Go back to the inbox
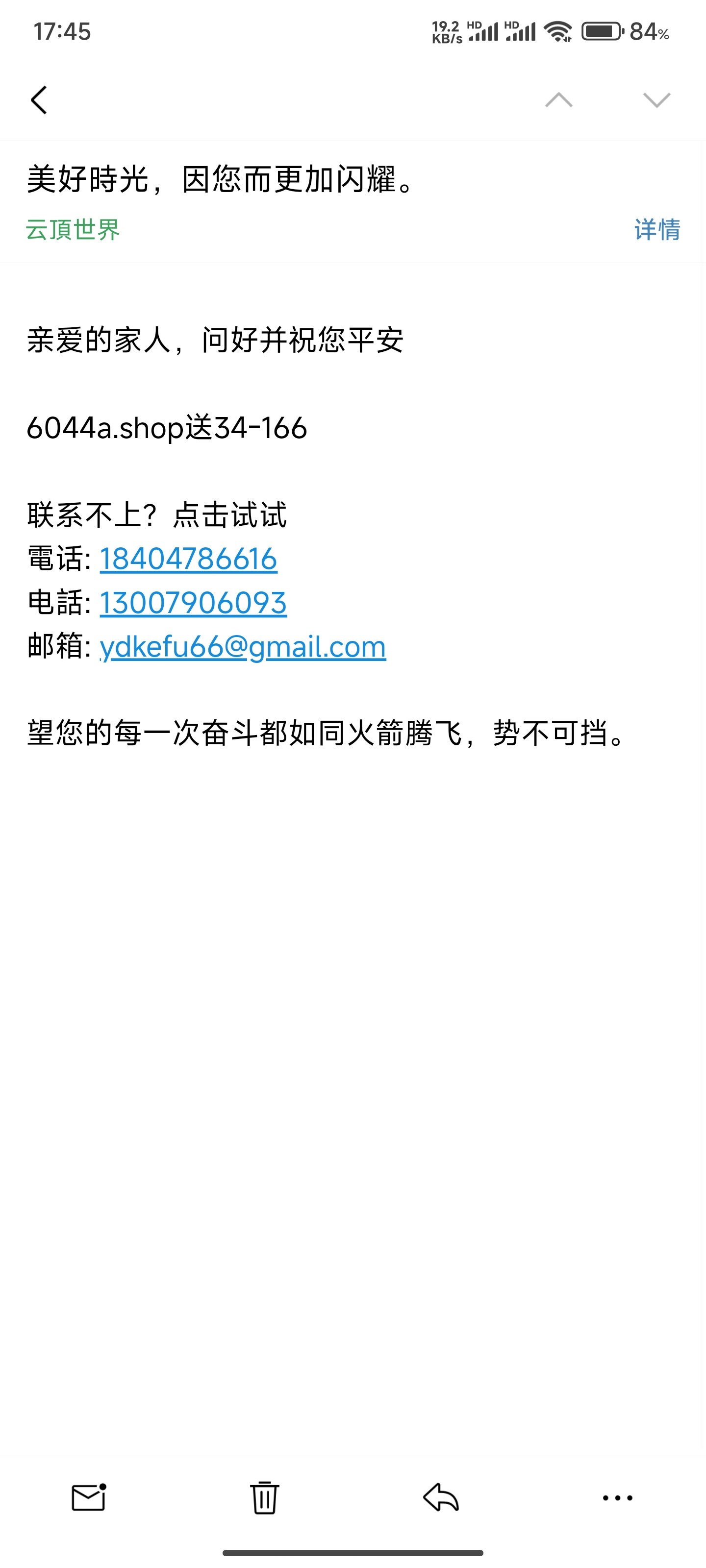The width and height of the screenshot is (706, 1568). click(39, 100)
